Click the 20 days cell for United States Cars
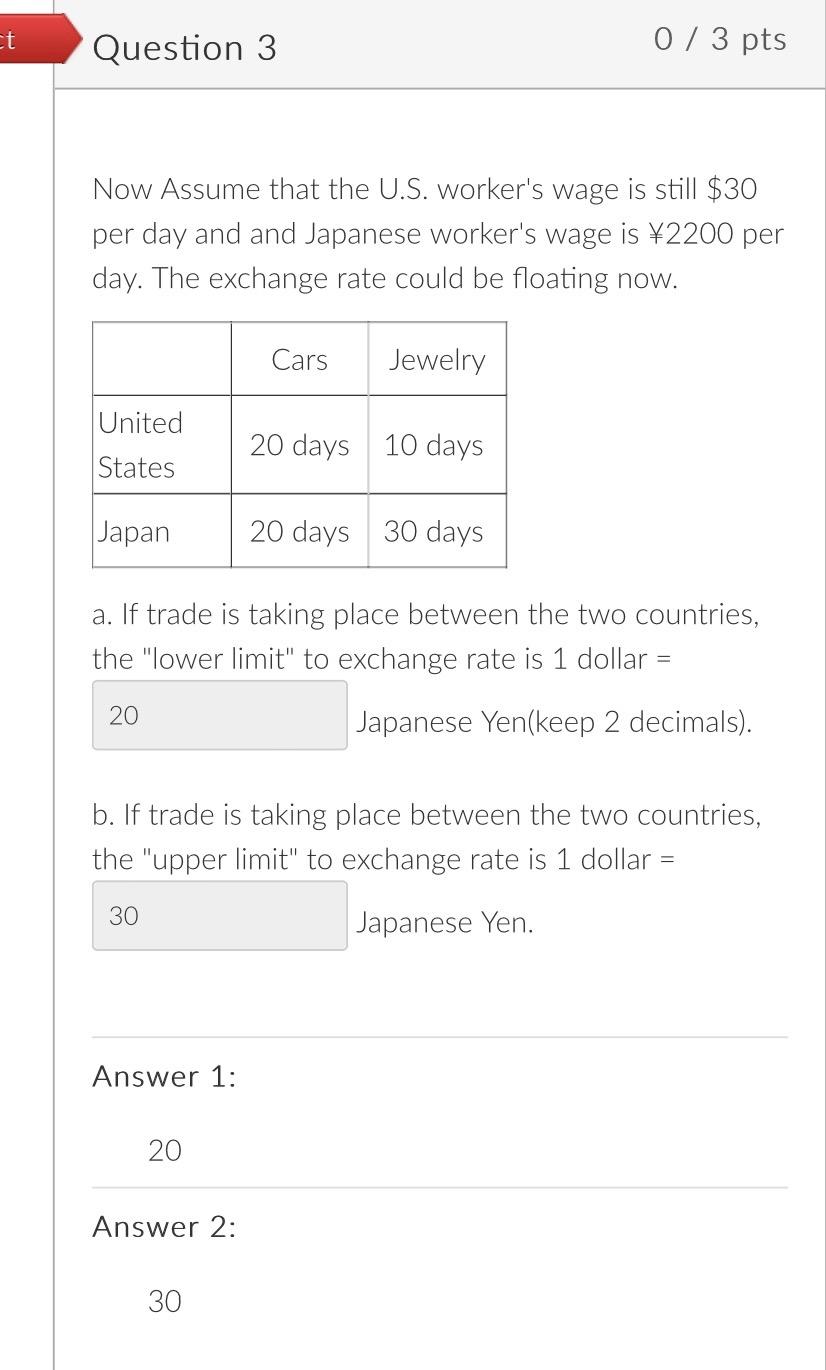826x1370 pixels. tap(298, 445)
